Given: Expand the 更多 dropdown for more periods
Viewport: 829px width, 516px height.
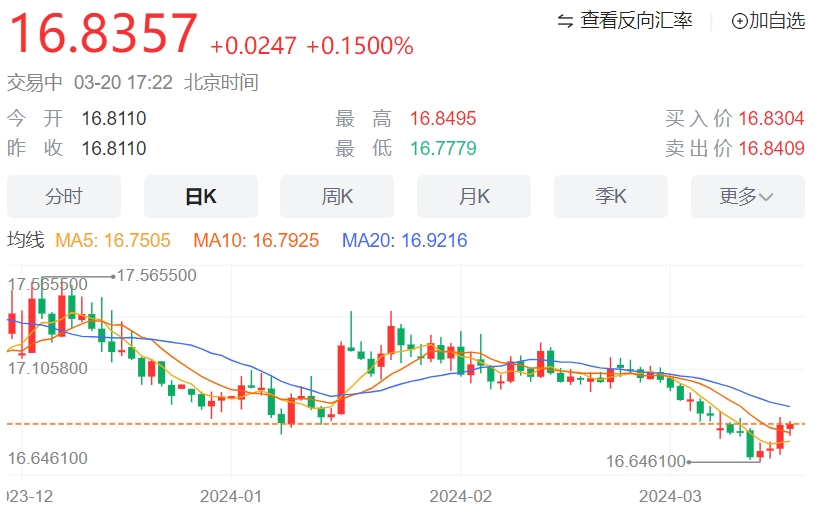Looking at the screenshot, I should click(746, 196).
